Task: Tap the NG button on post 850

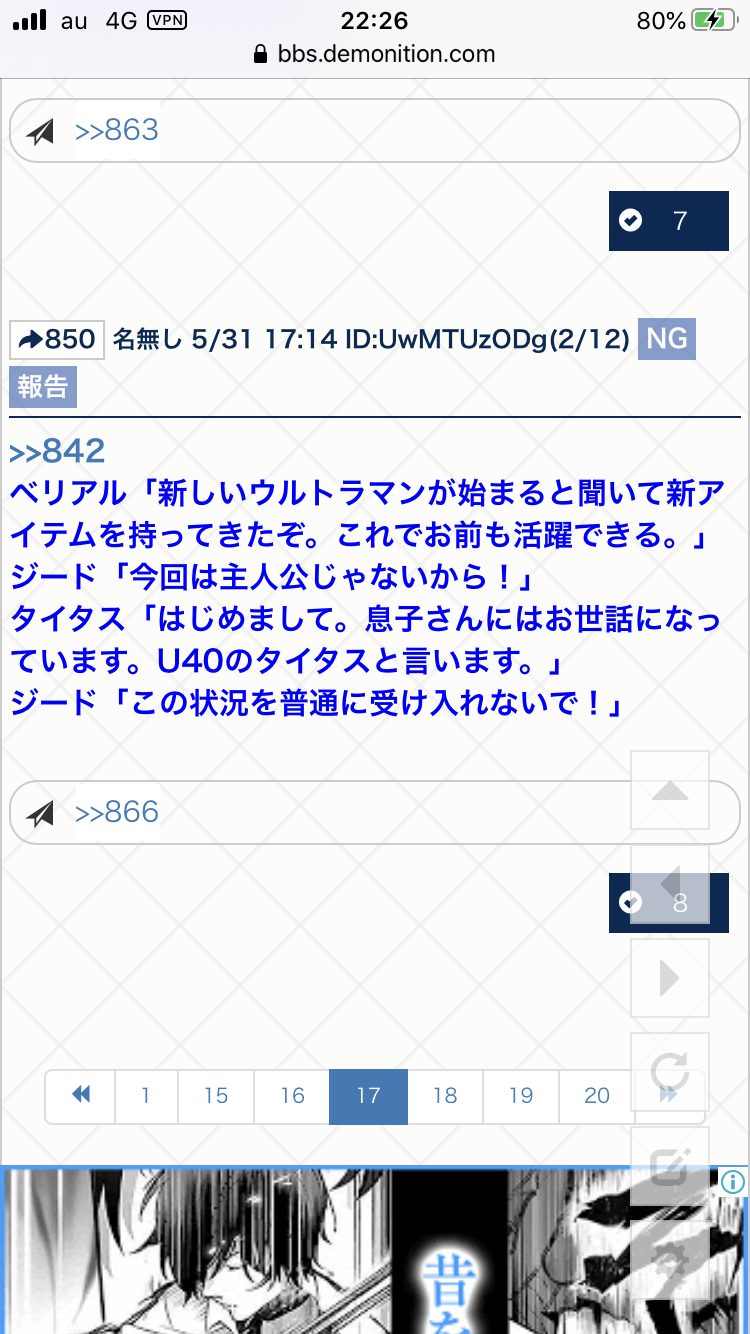Action: pos(667,339)
